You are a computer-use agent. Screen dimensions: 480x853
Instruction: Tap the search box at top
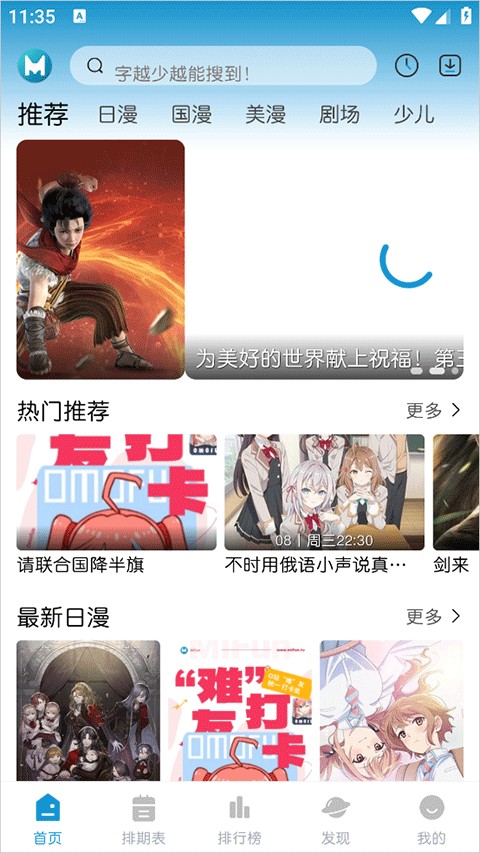coord(223,66)
